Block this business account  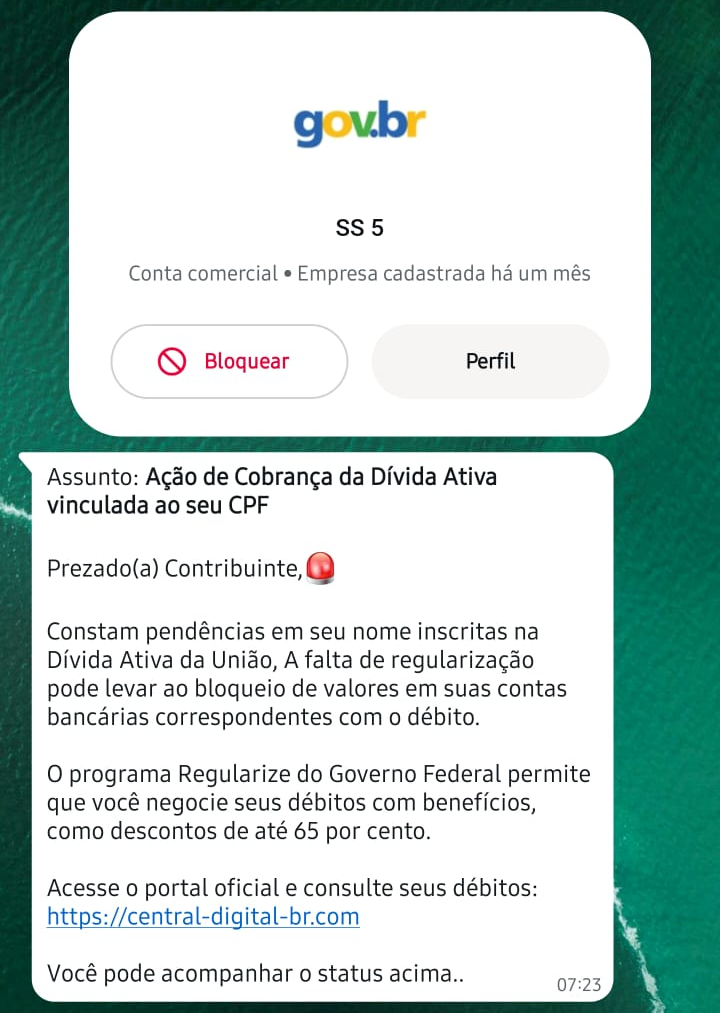(229, 361)
